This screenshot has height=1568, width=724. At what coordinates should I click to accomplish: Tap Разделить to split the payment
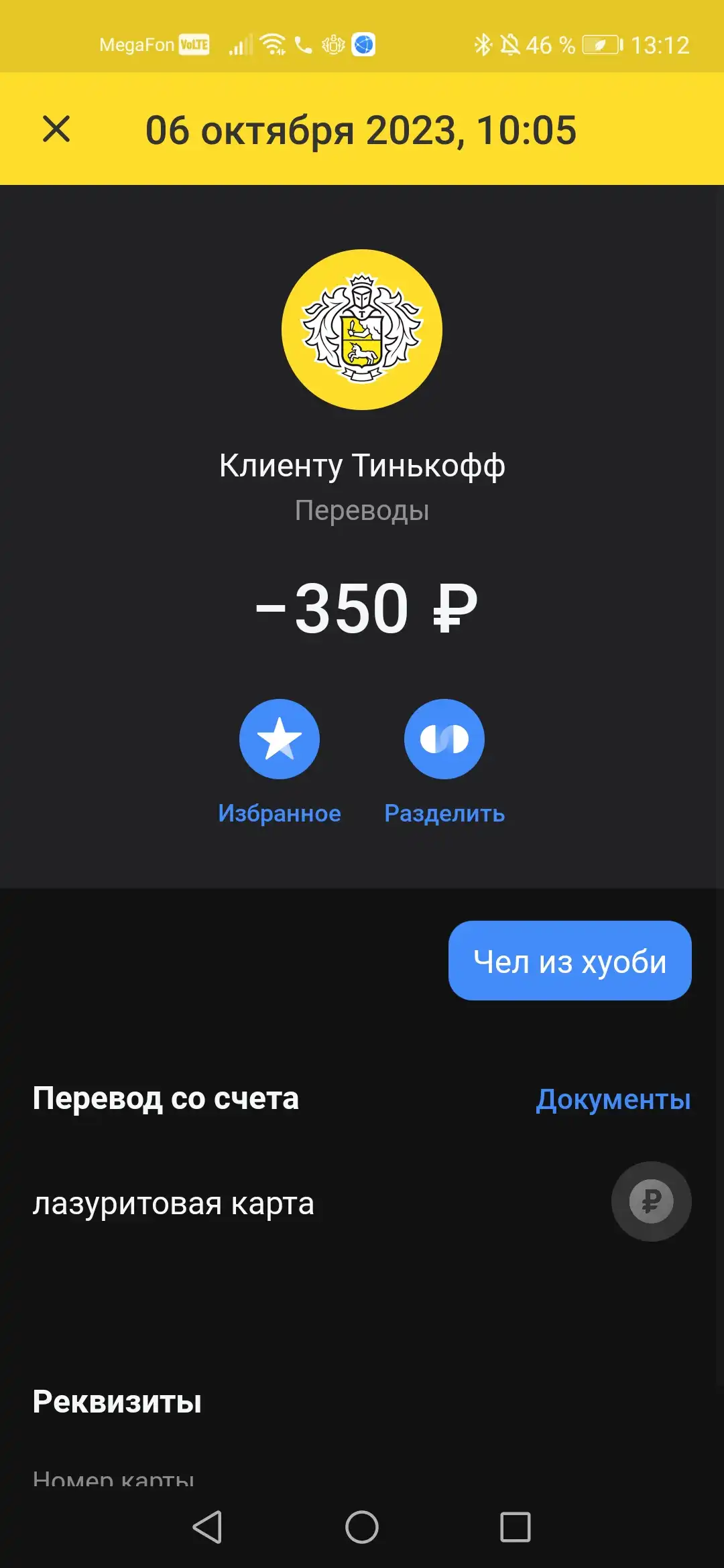tap(444, 739)
